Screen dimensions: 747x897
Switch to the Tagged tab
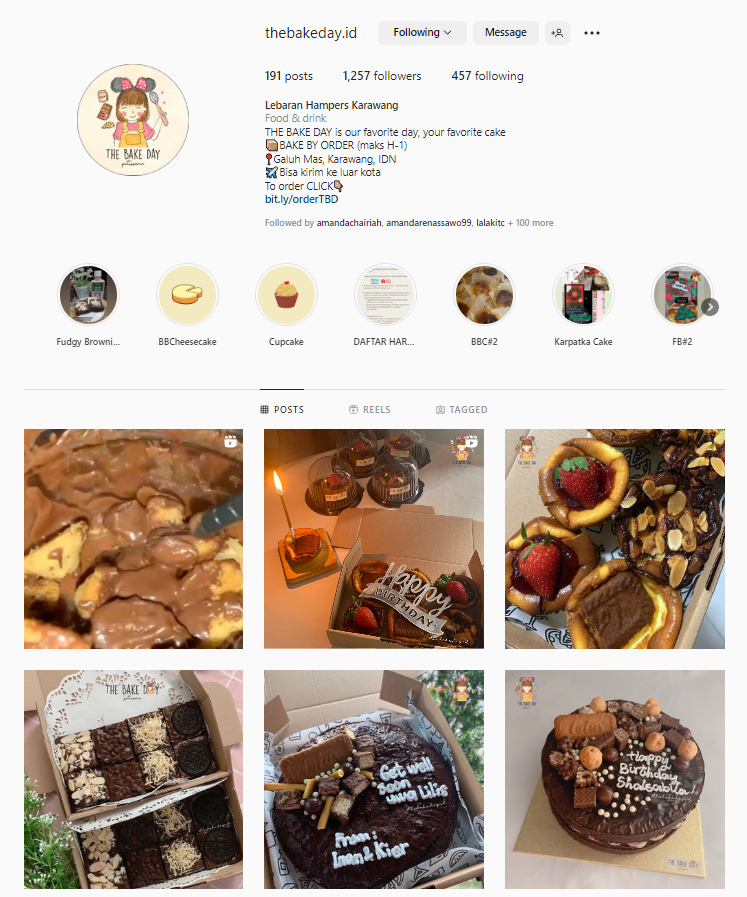point(461,410)
